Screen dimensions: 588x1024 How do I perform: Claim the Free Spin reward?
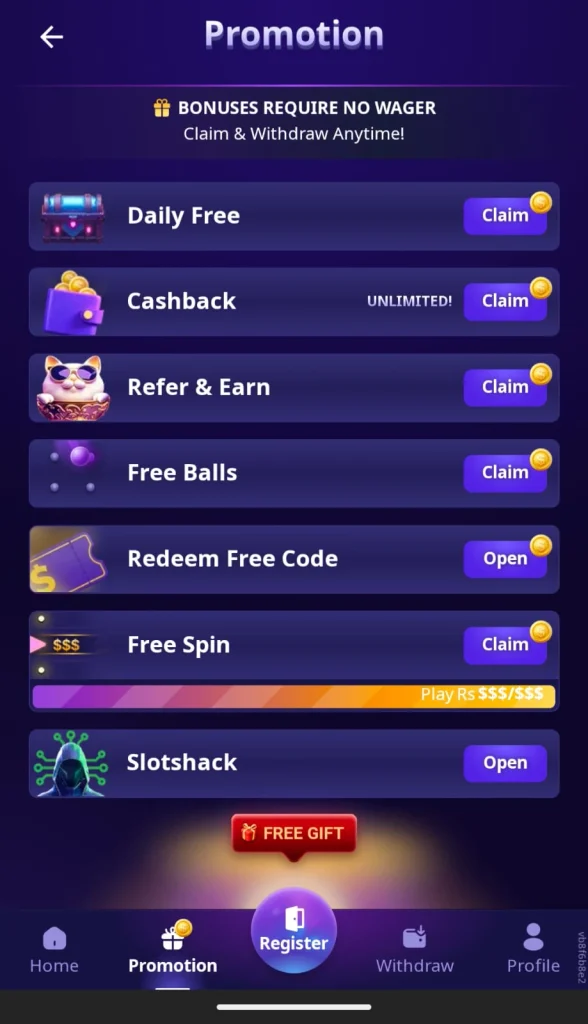[505, 645]
